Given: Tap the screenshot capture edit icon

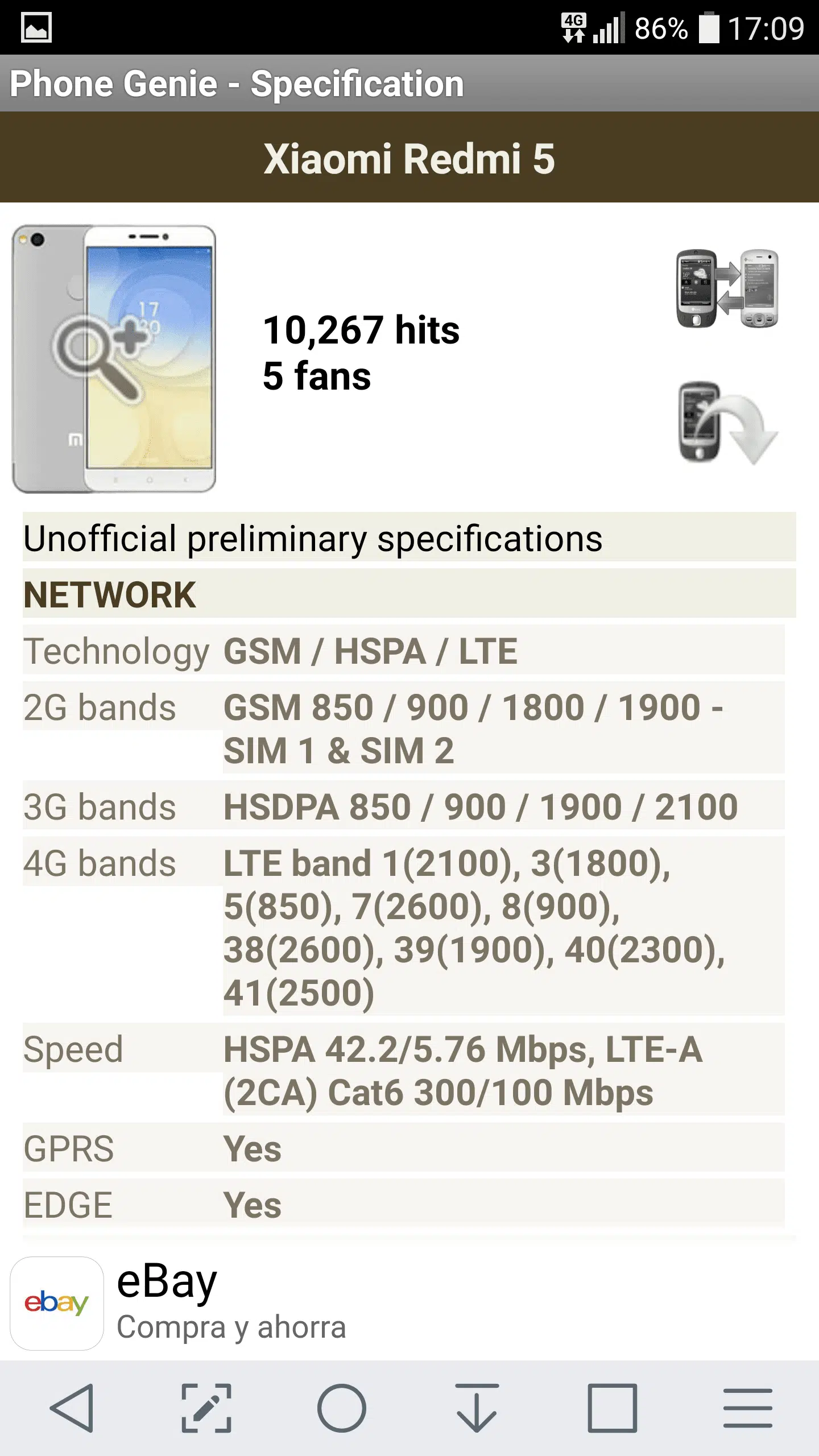Looking at the screenshot, I should pyautogui.click(x=206, y=1408).
